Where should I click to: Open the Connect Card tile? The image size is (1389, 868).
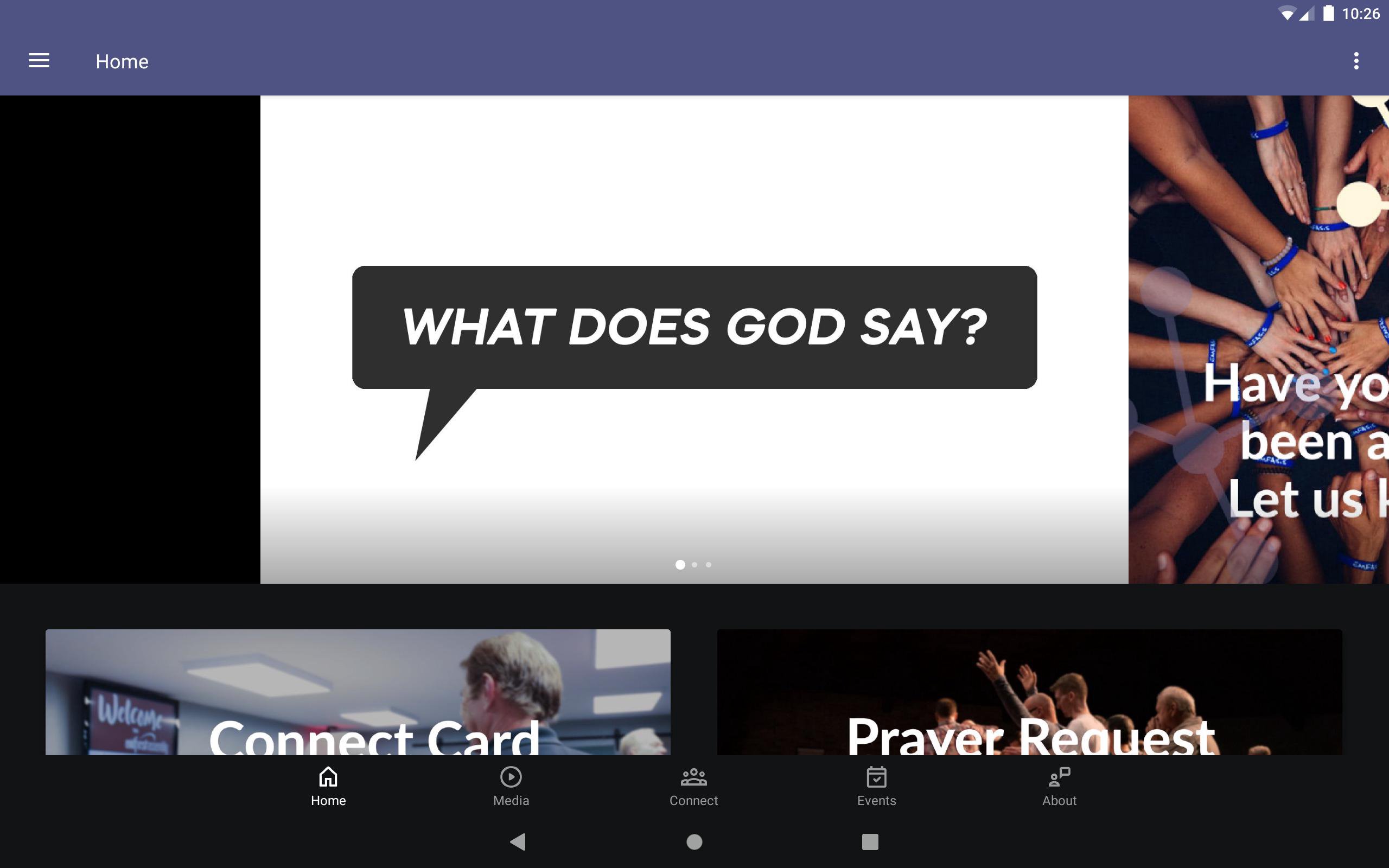pyautogui.click(x=358, y=692)
